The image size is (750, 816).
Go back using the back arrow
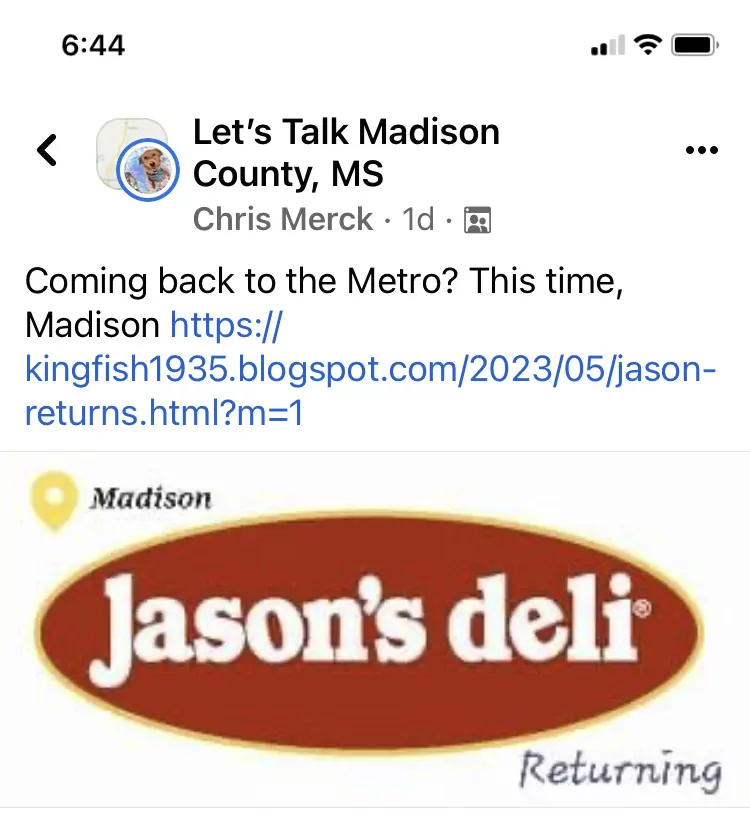(46, 150)
